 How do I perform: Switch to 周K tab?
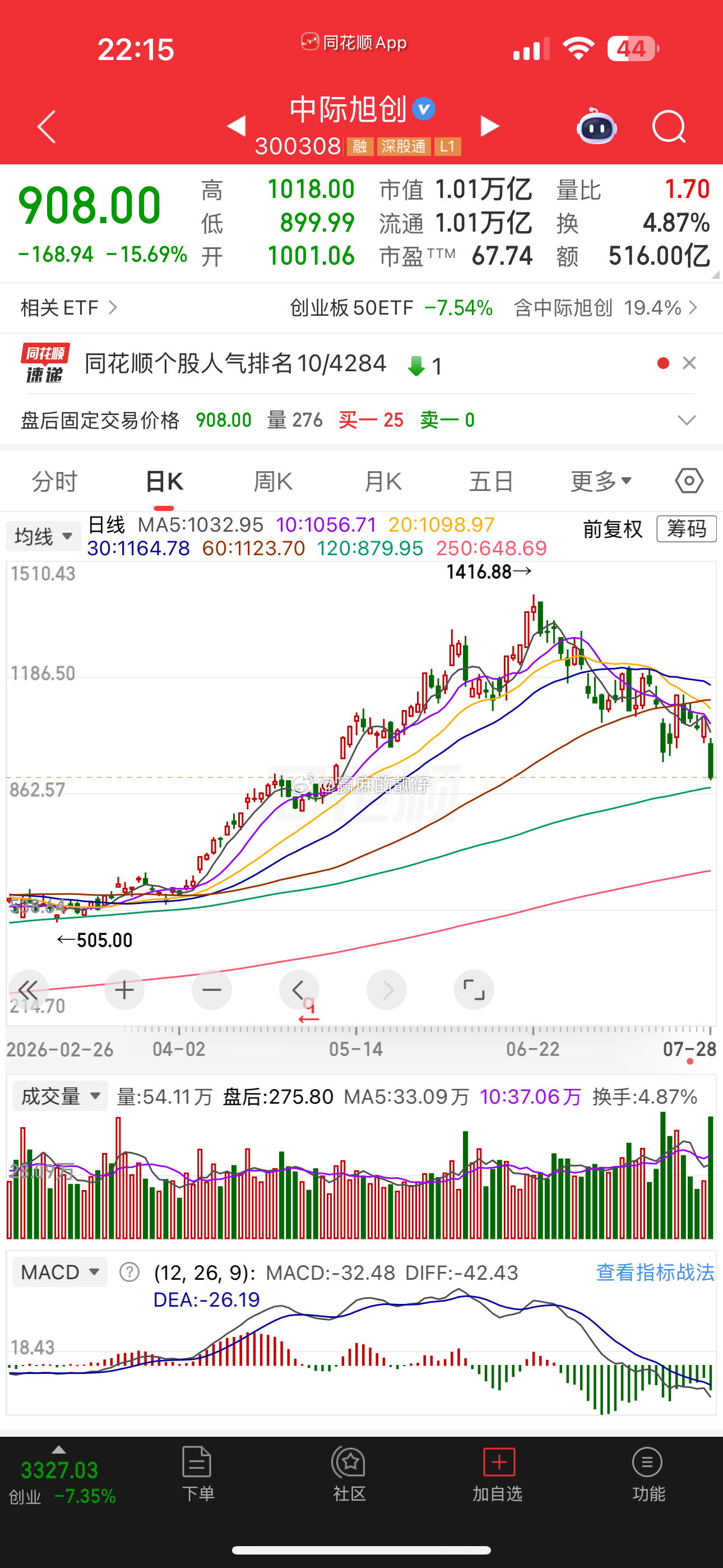click(x=272, y=482)
